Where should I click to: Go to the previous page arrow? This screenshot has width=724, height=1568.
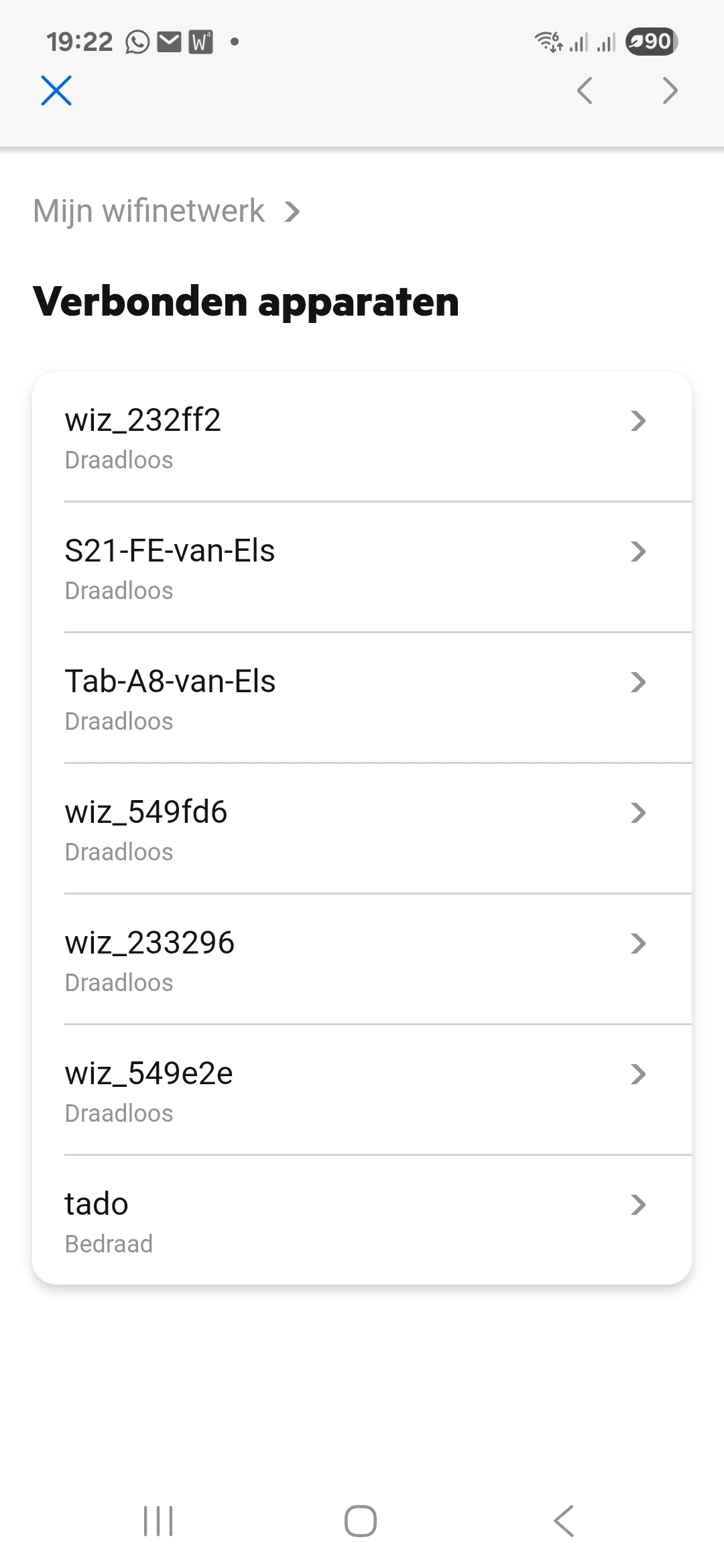pos(585,90)
